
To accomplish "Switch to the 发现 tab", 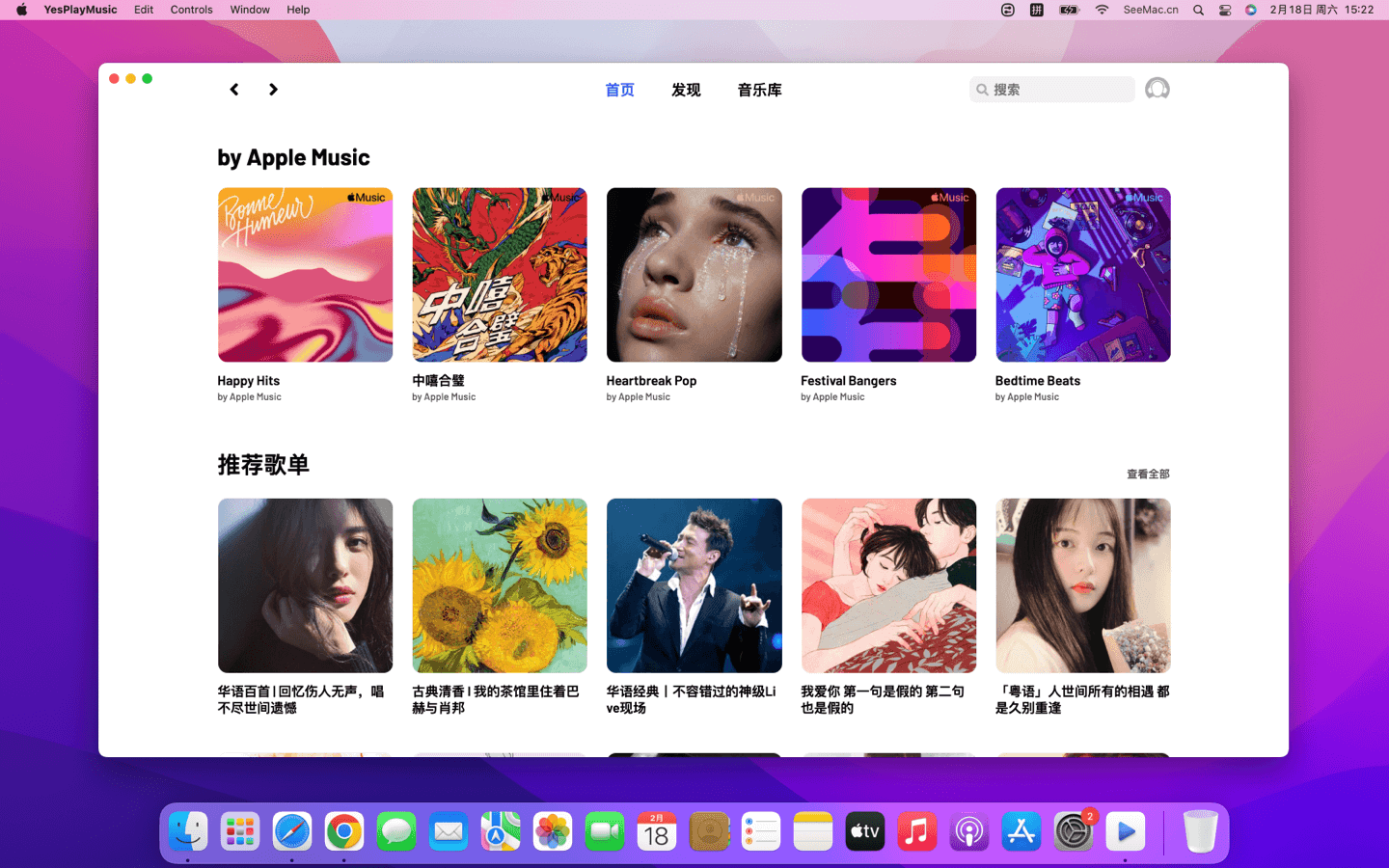I will click(686, 90).
